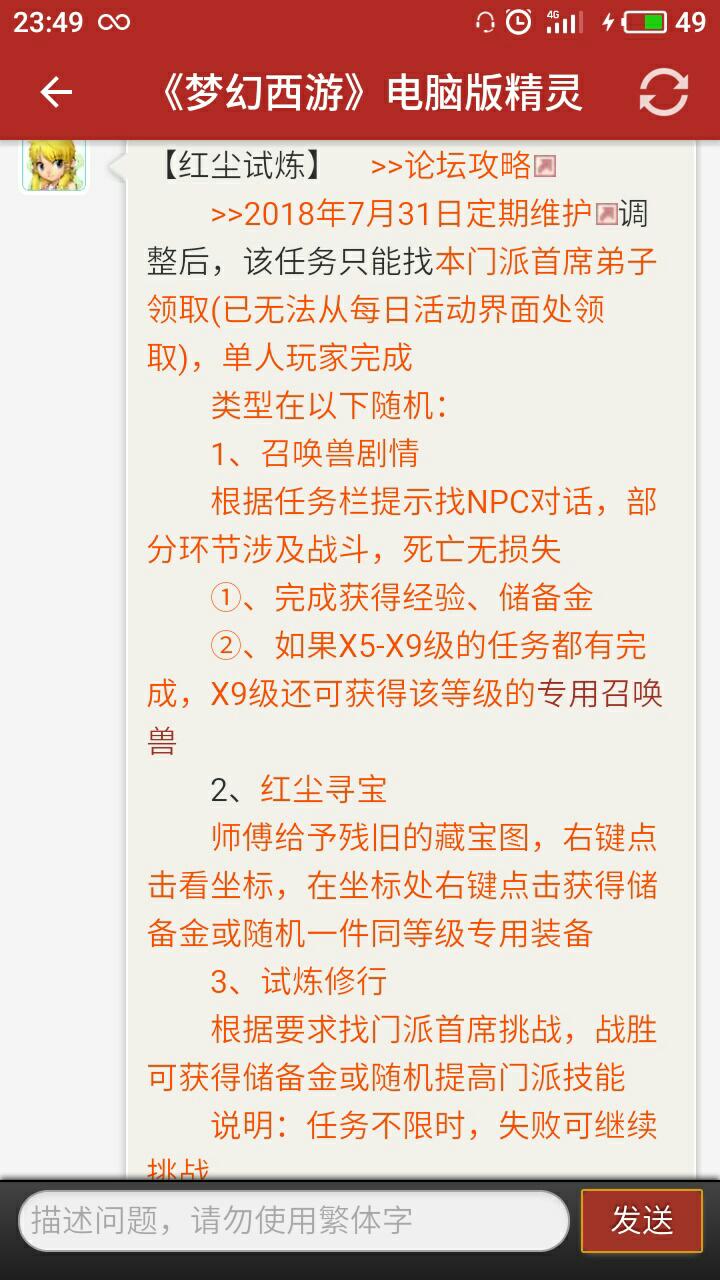
Task: Tap the assistant's avatar picture
Action: pos(54,165)
